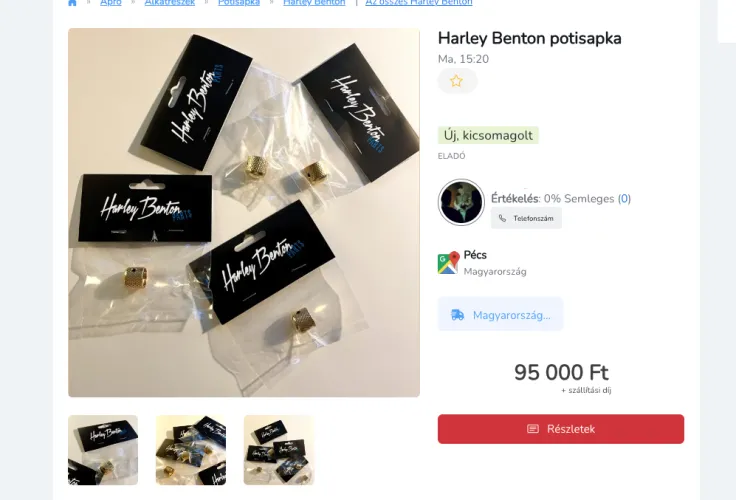
Task: Open Apró breadcrumb link
Action: click(111, 3)
